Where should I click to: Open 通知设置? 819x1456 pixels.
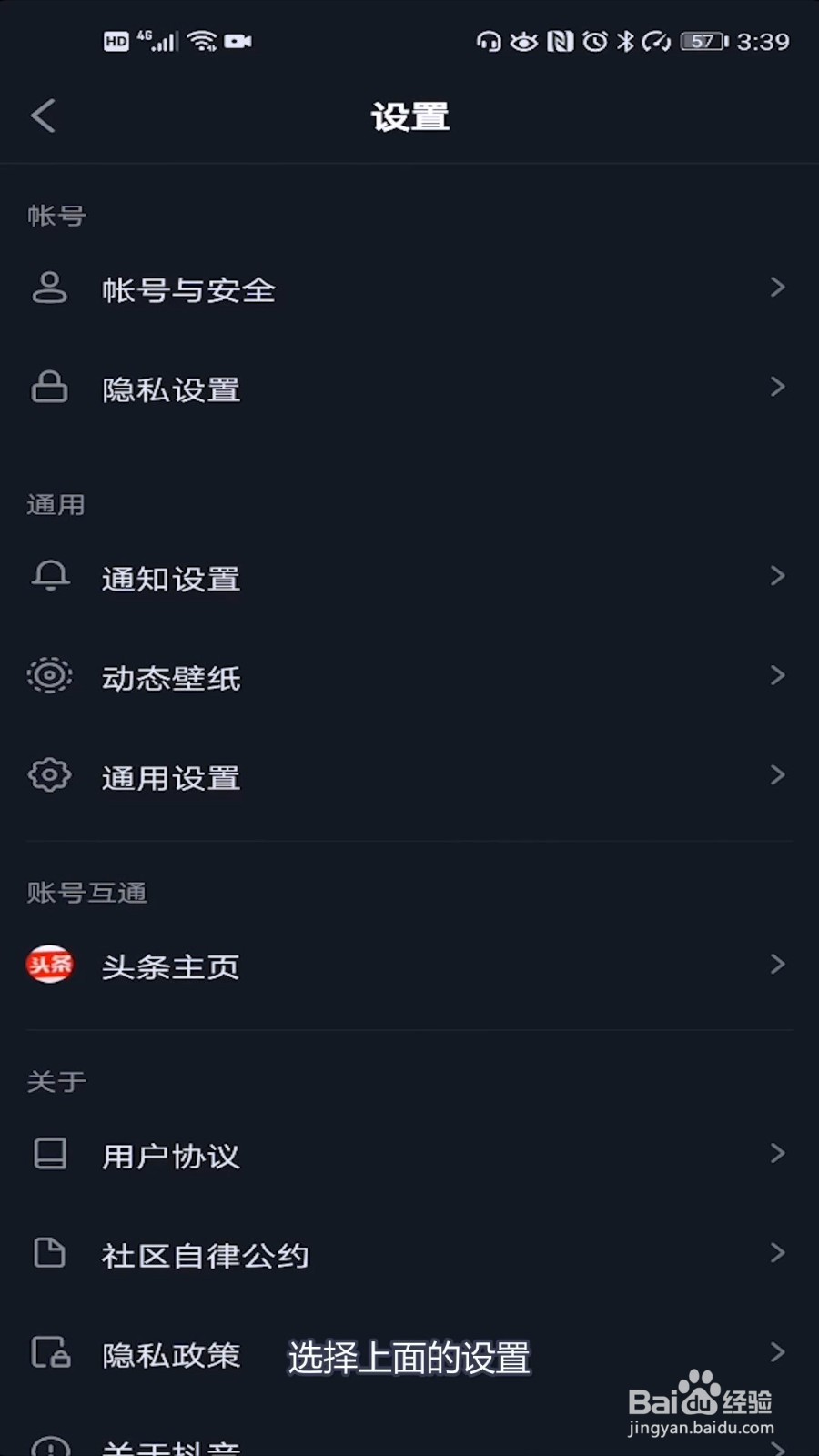click(x=409, y=578)
